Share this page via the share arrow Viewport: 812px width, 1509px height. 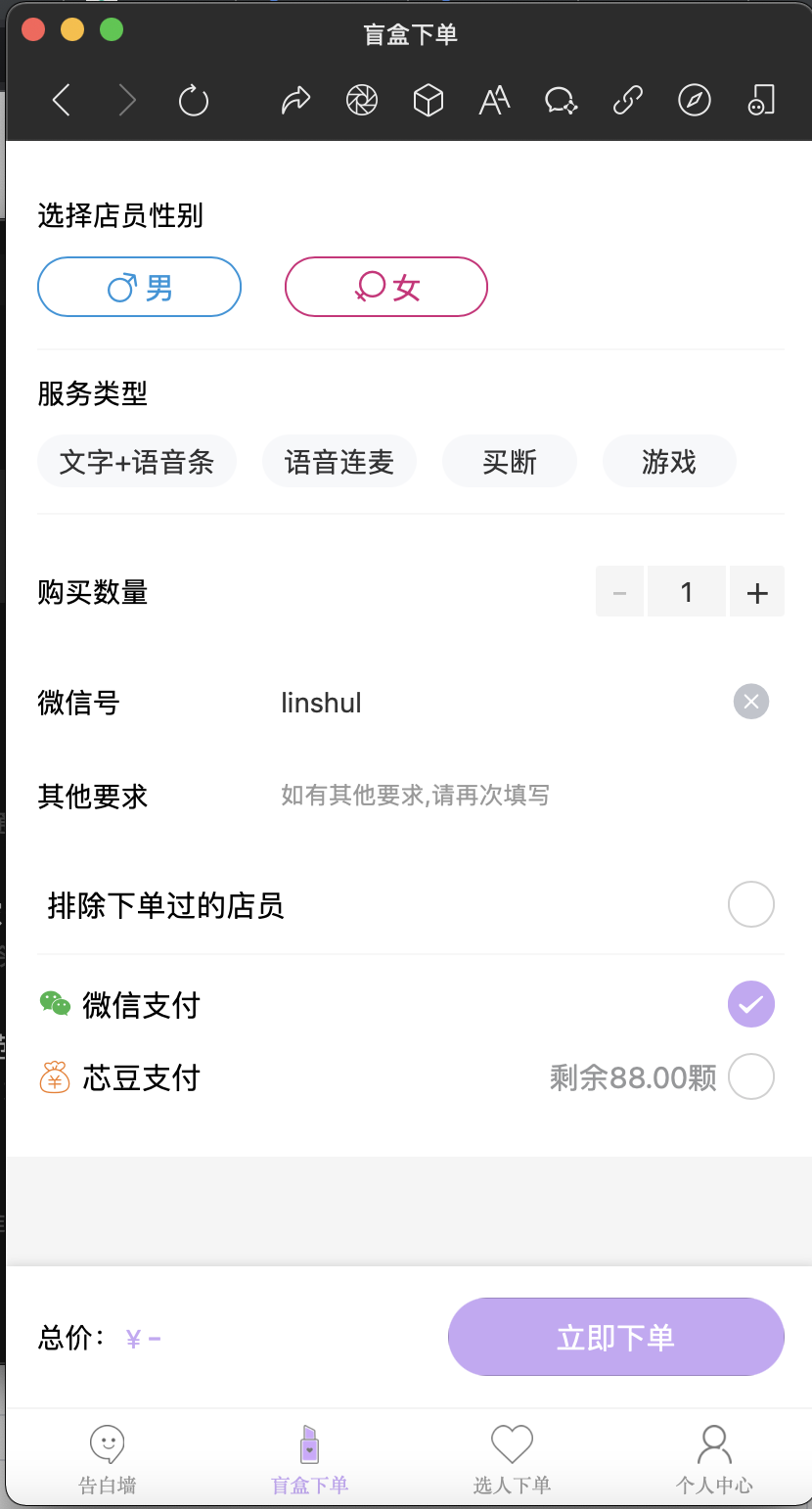click(x=295, y=100)
